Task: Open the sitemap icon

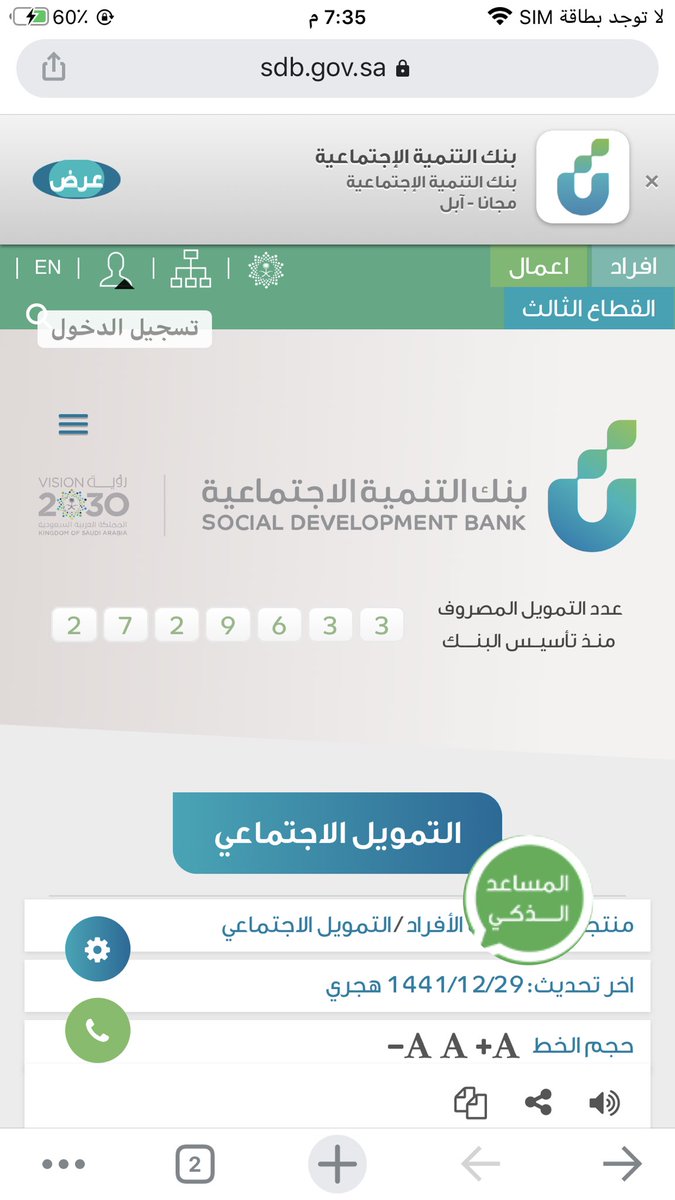Action: tap(191, 268)
